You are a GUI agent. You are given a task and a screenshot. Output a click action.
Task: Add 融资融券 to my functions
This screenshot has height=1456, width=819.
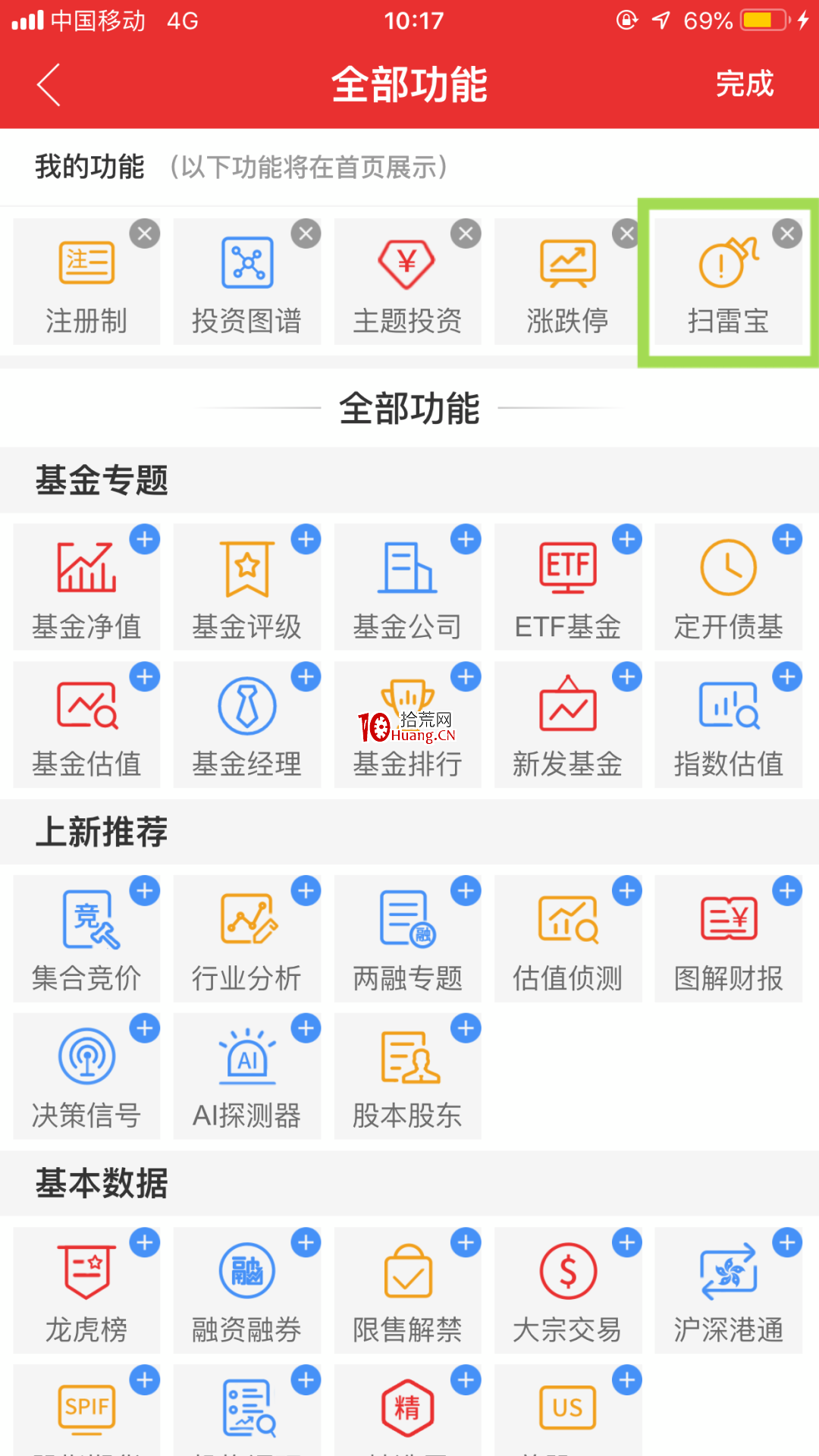pyautogui.click(x=306, y=1243)
